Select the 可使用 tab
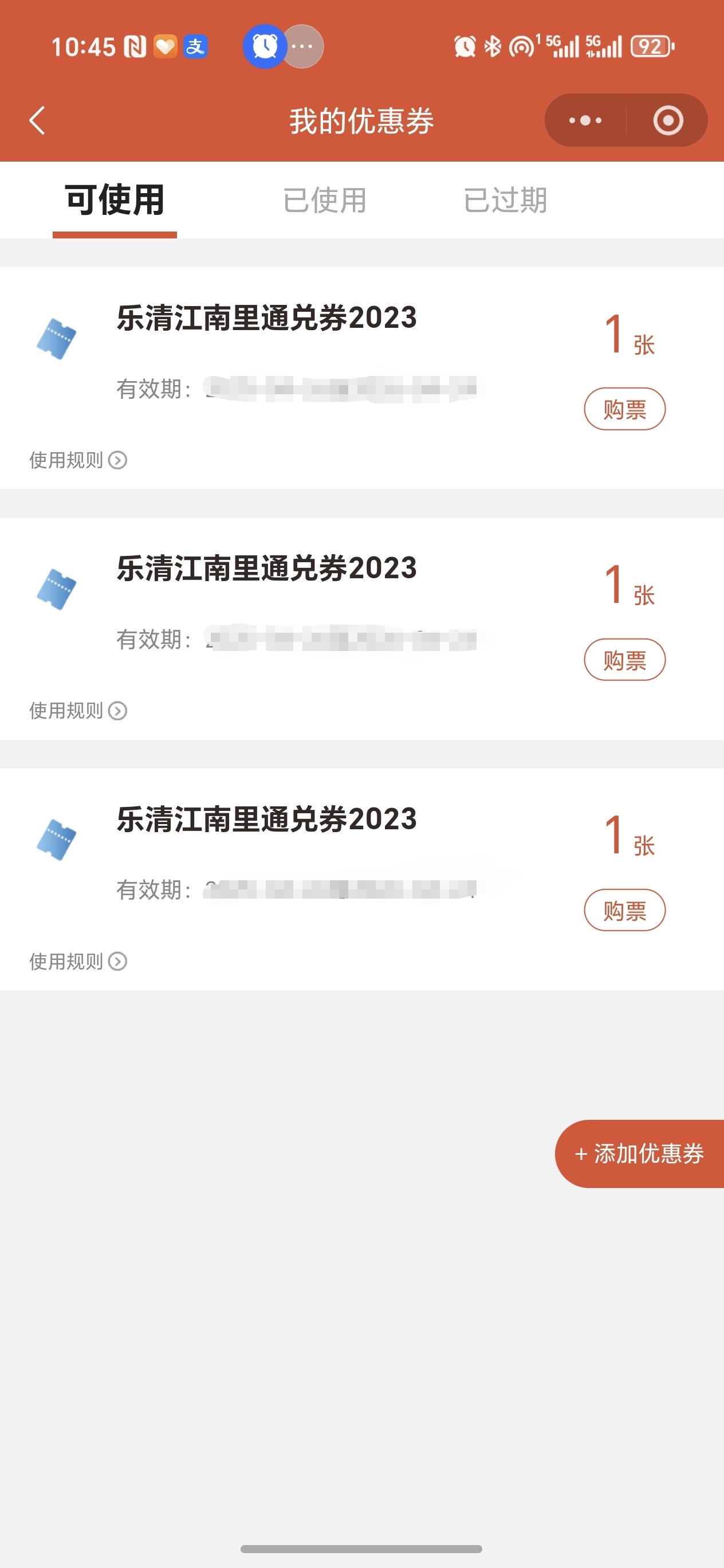 tap(115, 199)
